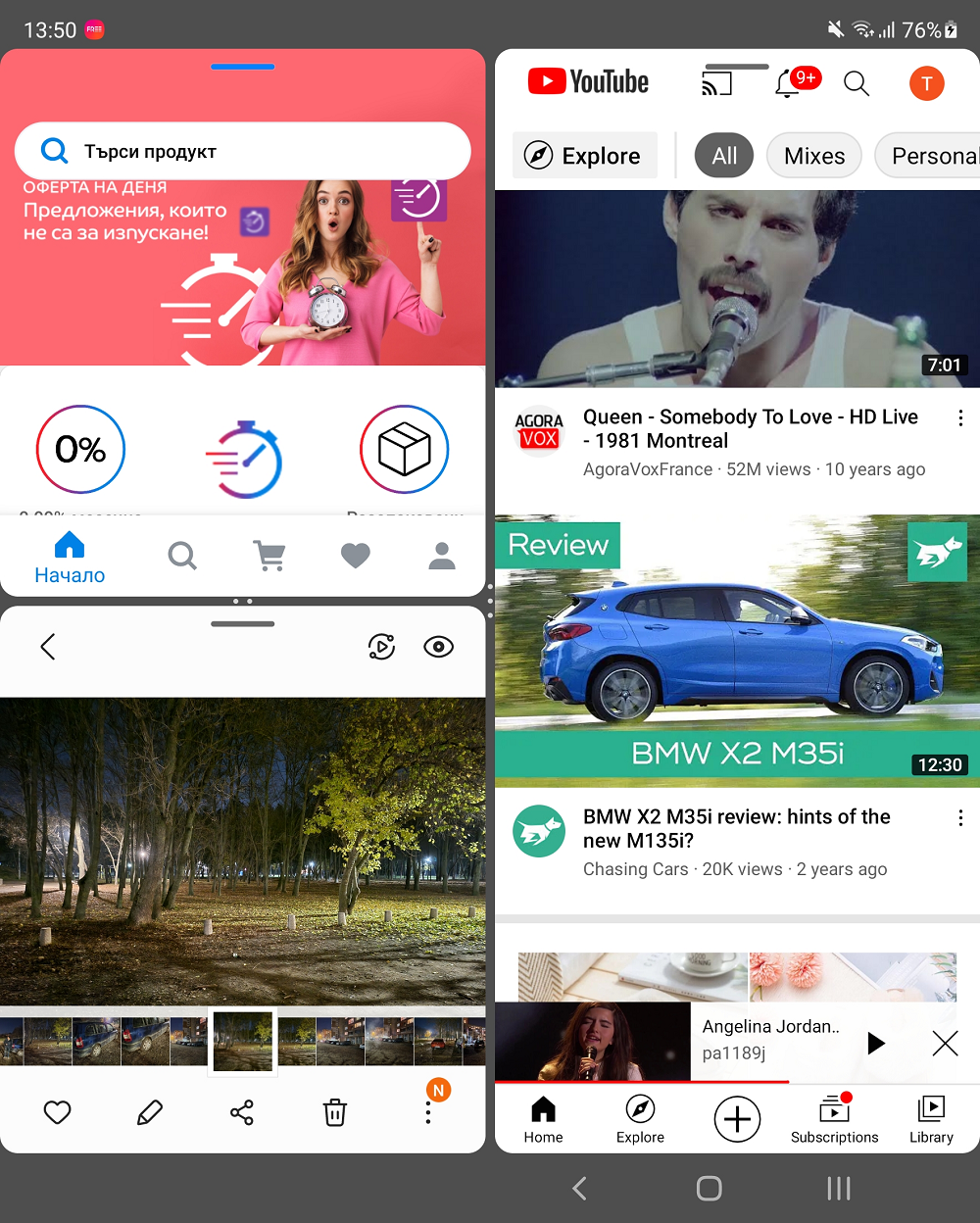The width and height of the screenshot is (980, 1223).
Task: Open YouTube search
Action: (857, 83)
